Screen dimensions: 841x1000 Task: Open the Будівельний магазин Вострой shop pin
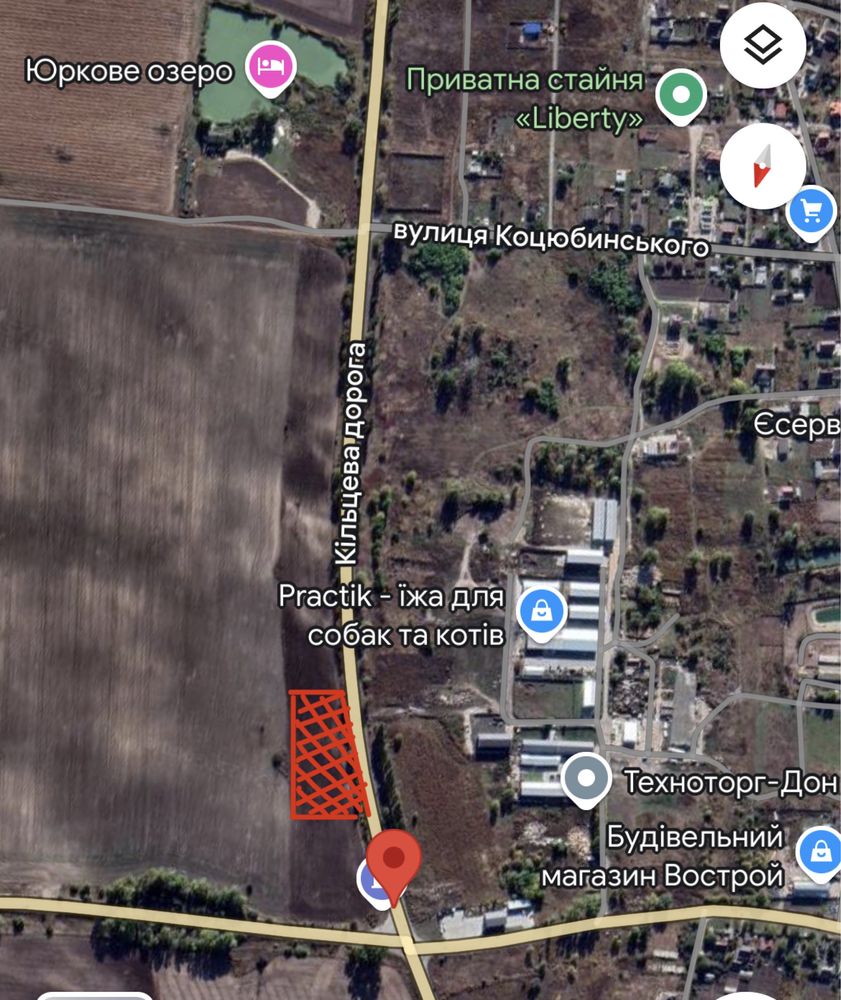pyautogui.click(x=819, y=851)
